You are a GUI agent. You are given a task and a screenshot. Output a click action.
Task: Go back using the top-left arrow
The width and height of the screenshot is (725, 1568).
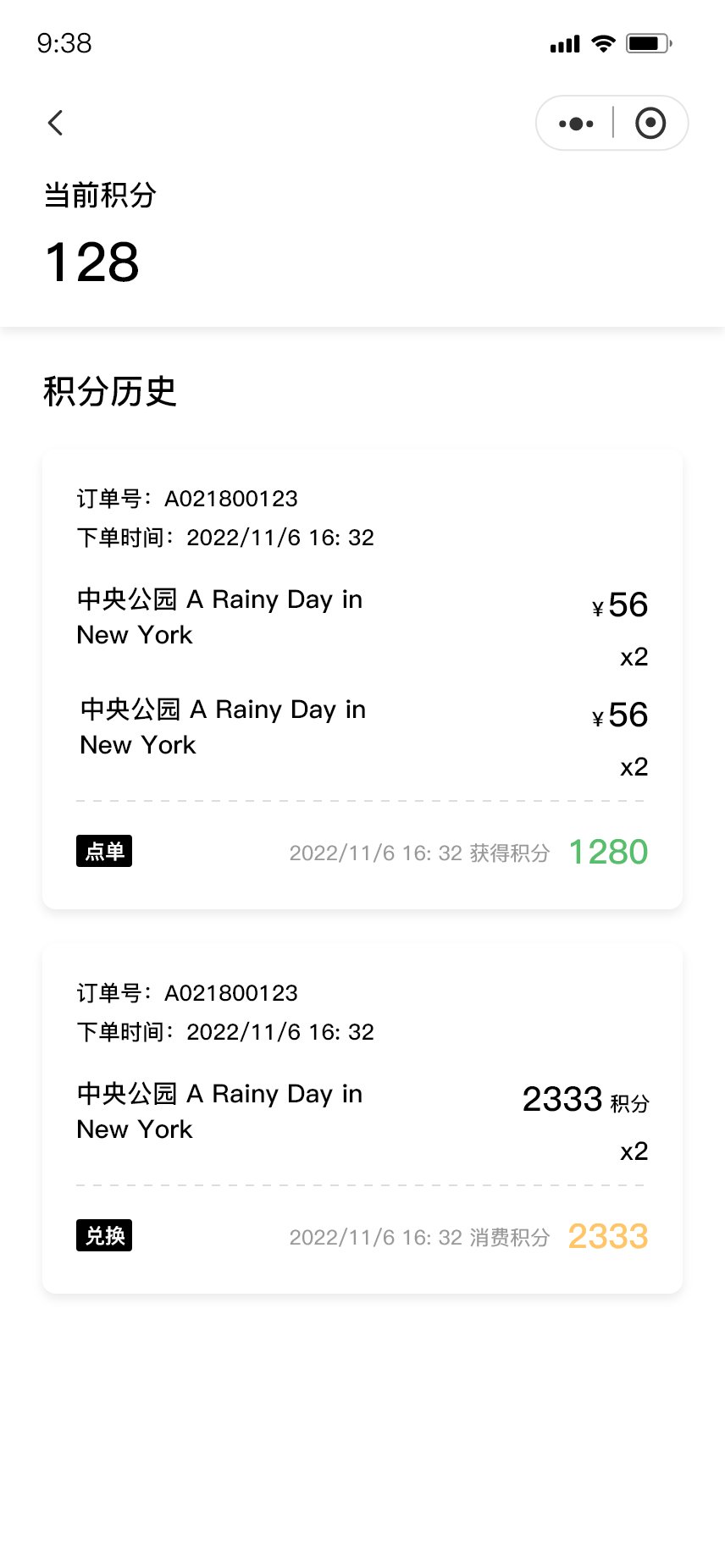coord(55,123)
